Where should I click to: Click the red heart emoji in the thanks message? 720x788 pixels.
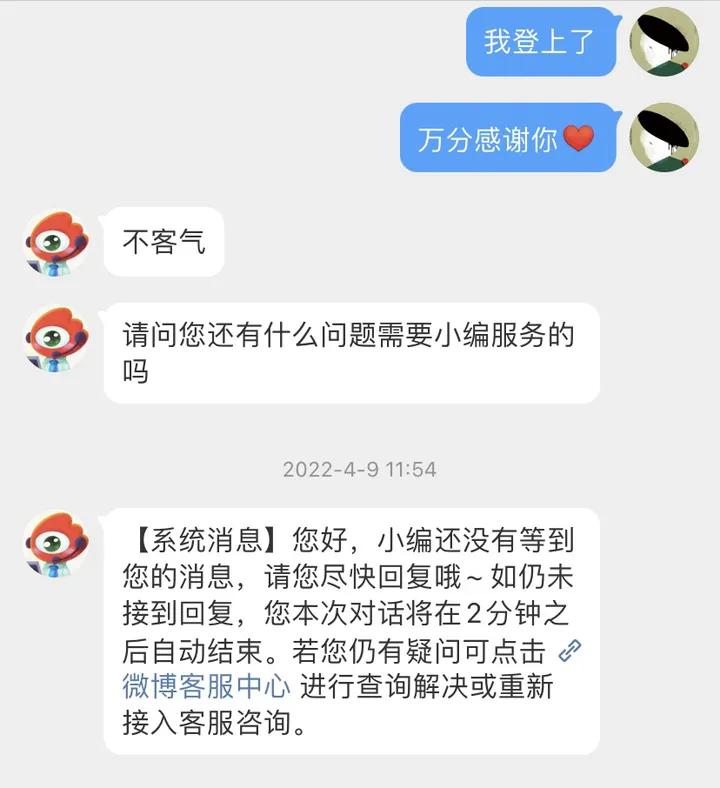(578, 139)
